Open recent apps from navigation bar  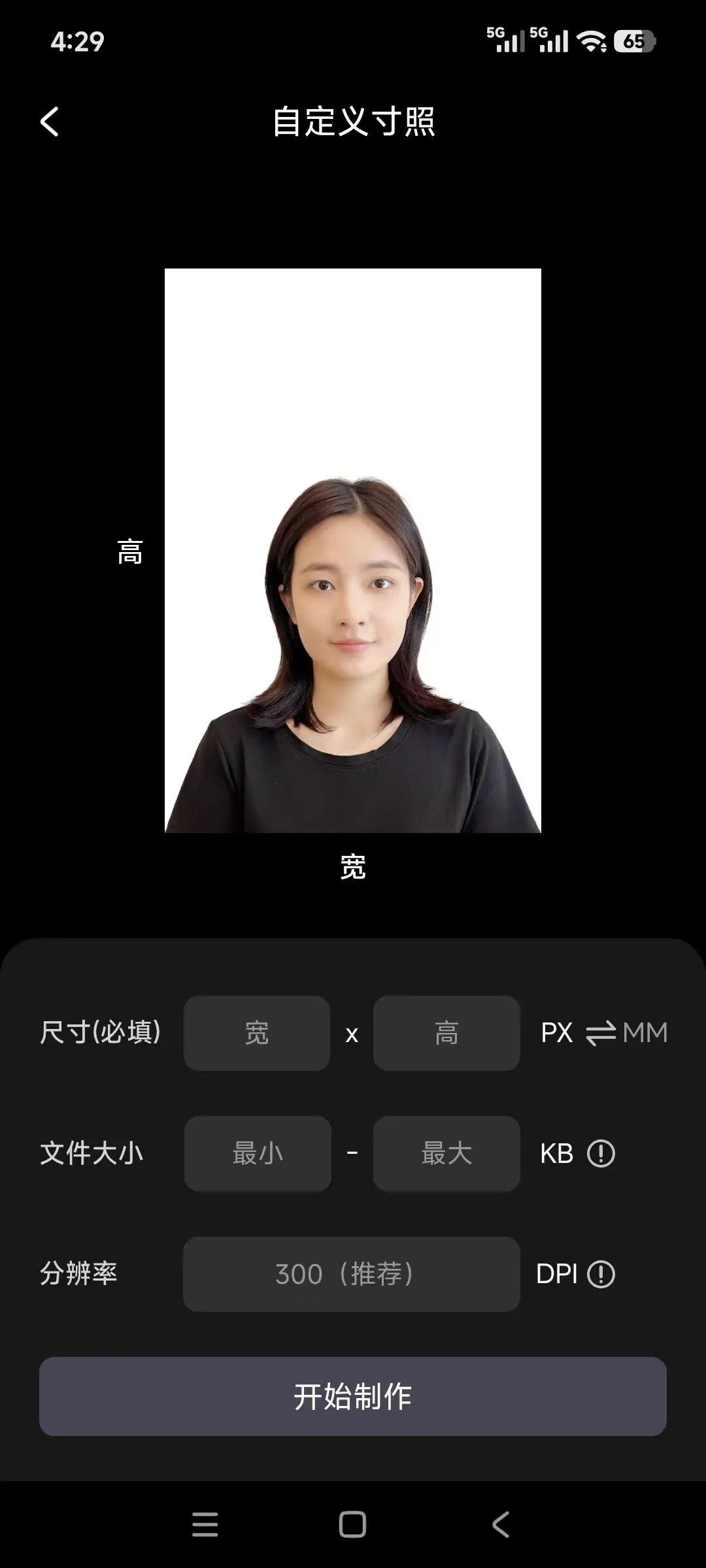[205, 1524]
